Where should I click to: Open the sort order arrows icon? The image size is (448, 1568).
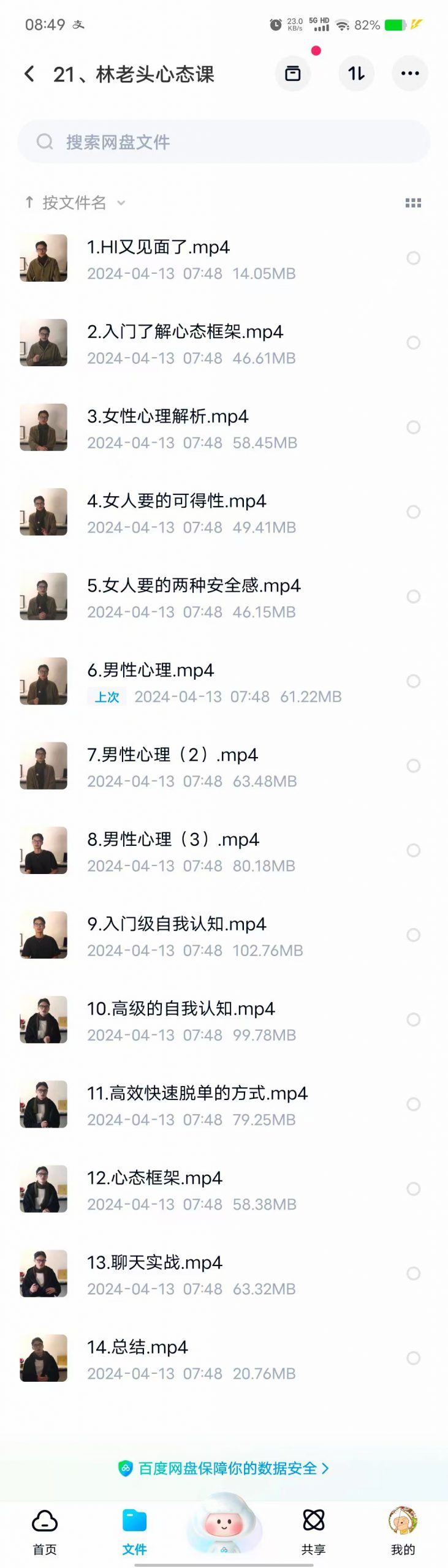tap(356, 73)
